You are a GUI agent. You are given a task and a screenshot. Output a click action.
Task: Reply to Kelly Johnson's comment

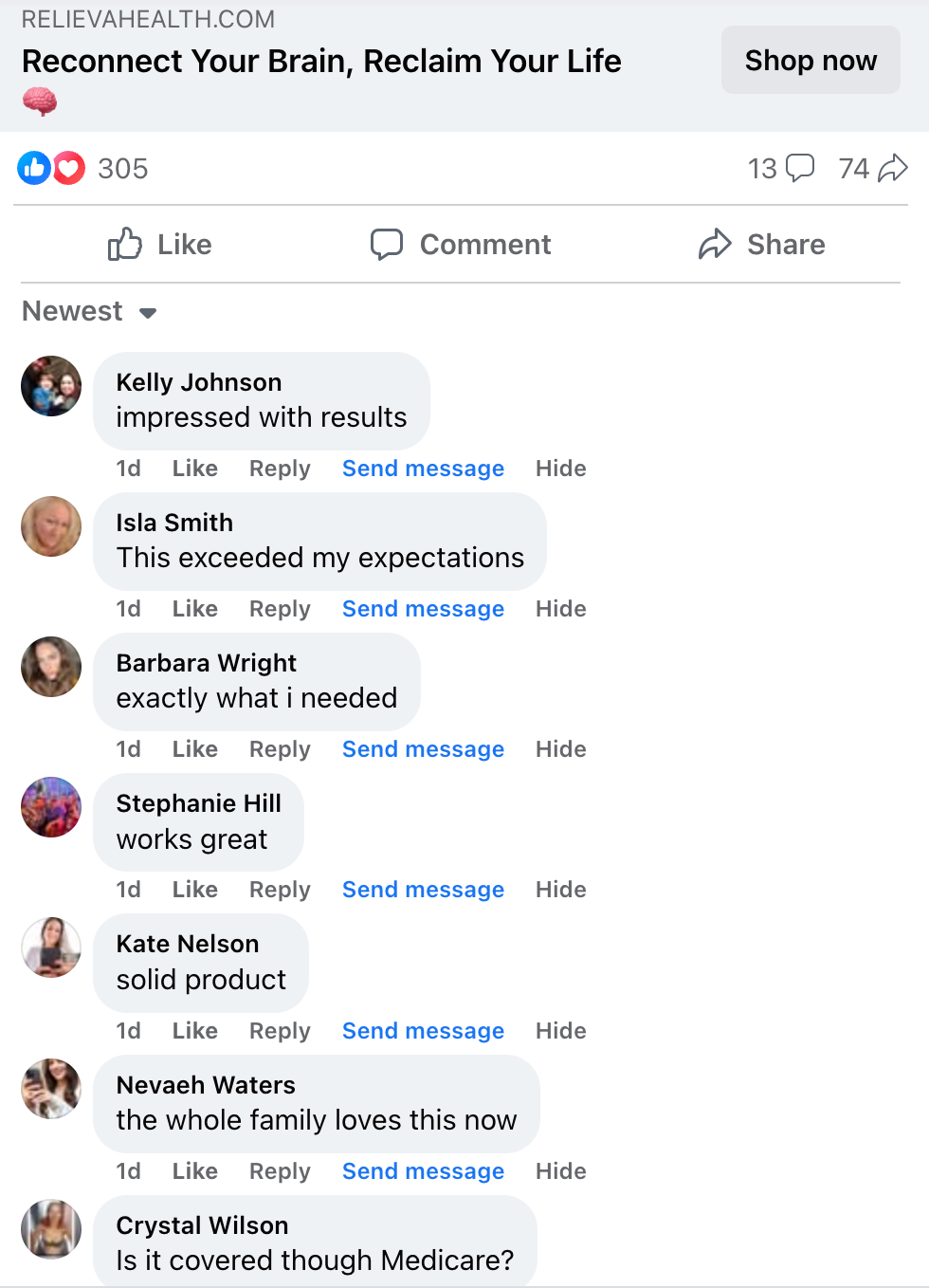click(x=280, y=469)
